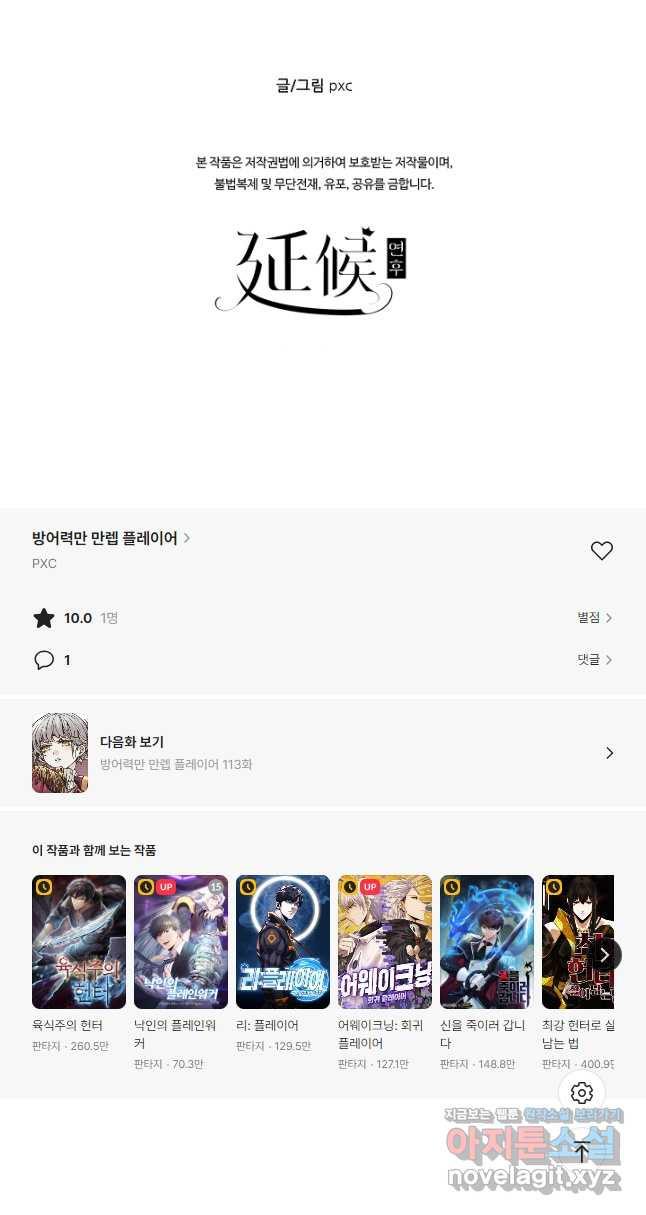This screenshot has width=646, height=1215.
Task: Favorite this webtoon with the heart icon
Action: coord(601,551)
